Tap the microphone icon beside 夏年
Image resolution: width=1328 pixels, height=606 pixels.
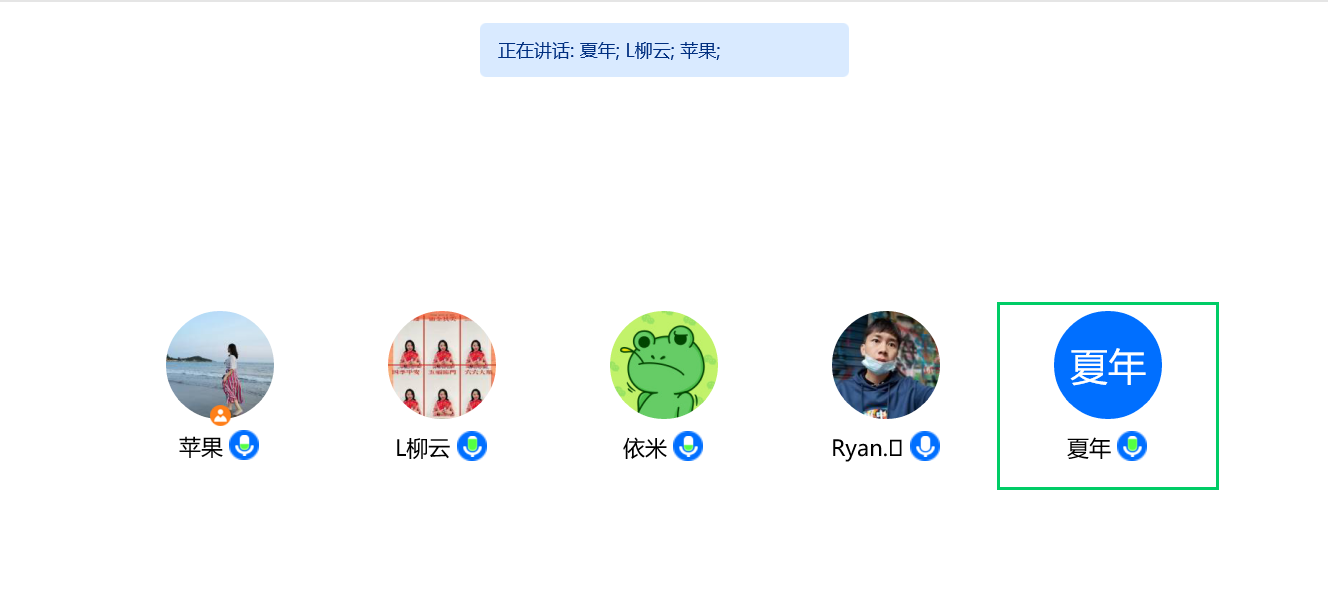point(1132,446)
